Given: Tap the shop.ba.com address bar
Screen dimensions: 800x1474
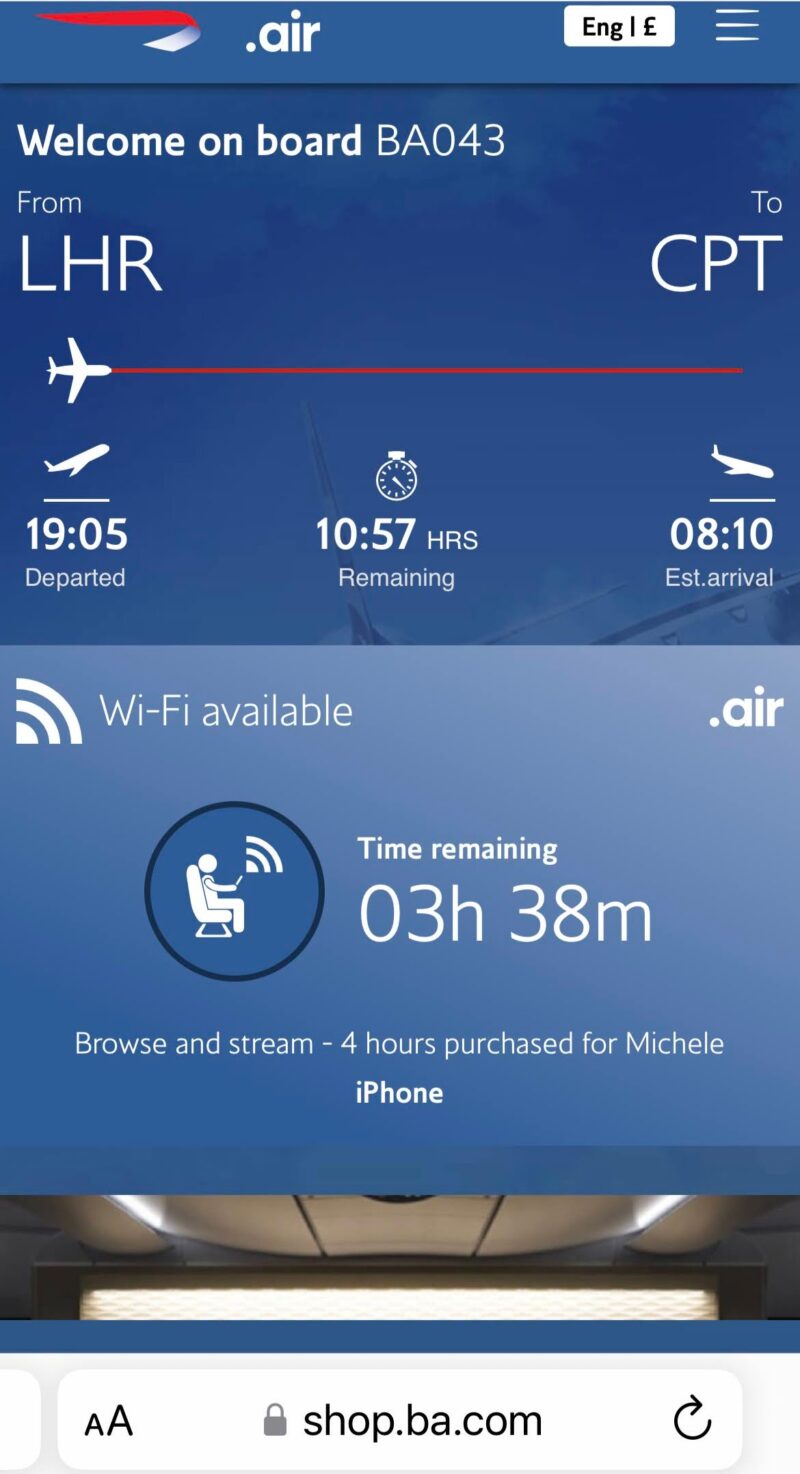Looking at the screenshot, I should 401,1420.
